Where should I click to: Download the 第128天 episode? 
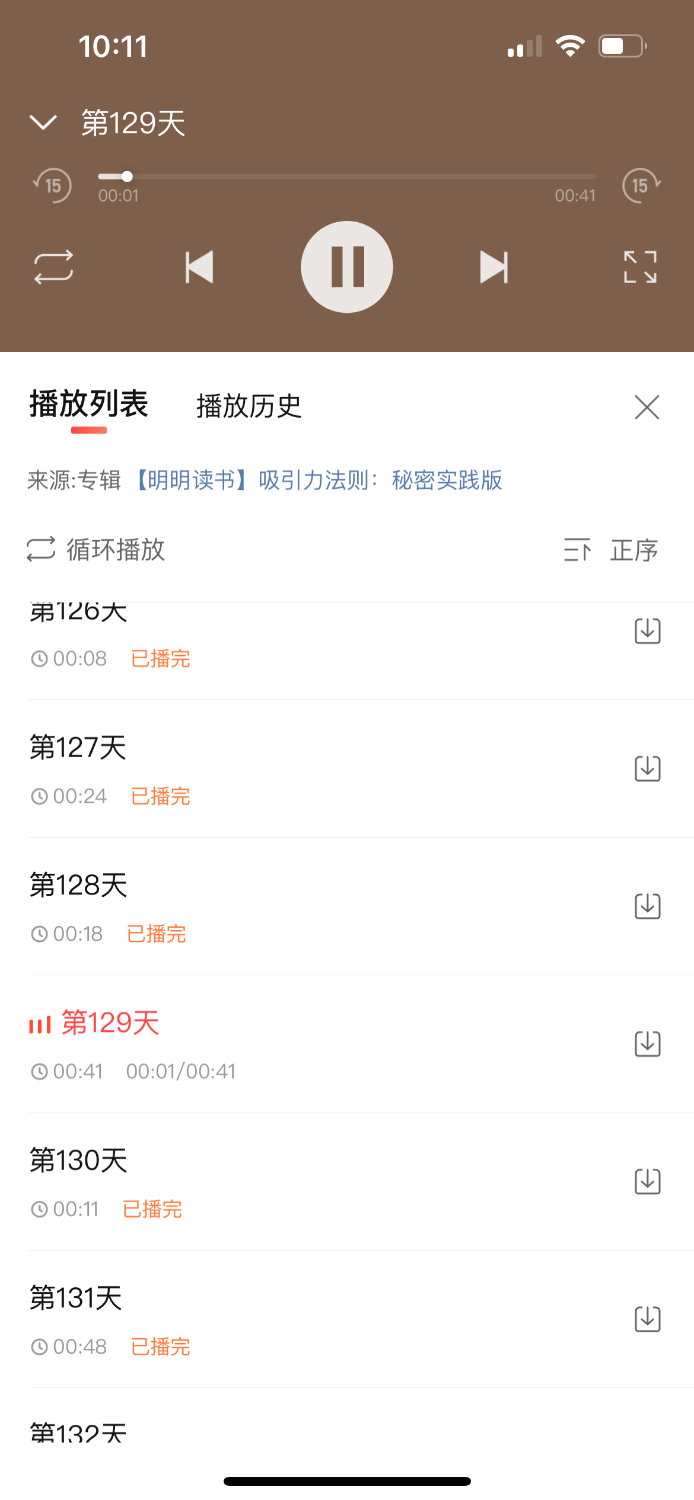pos(648,906)
